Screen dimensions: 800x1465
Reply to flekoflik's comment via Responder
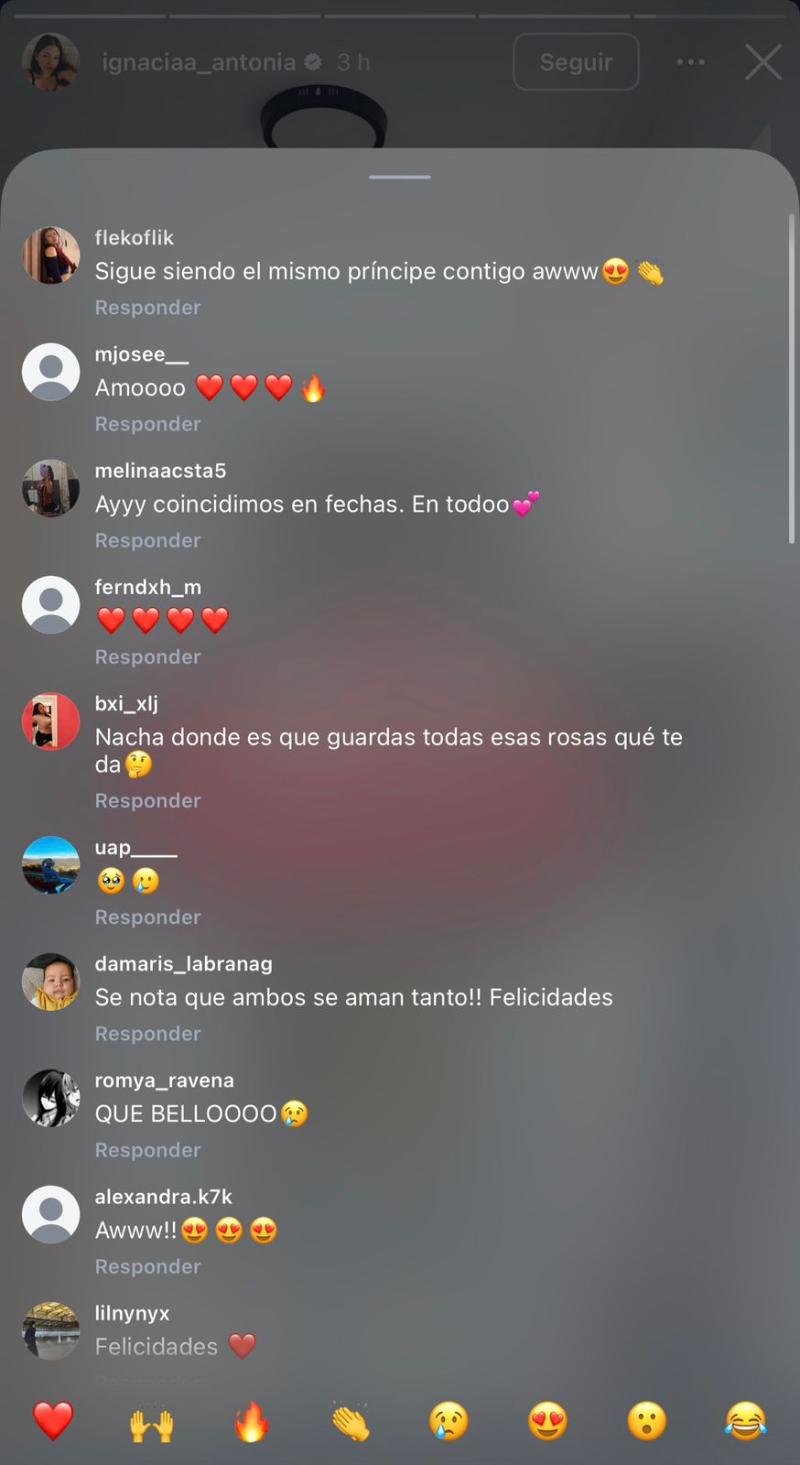147,307
